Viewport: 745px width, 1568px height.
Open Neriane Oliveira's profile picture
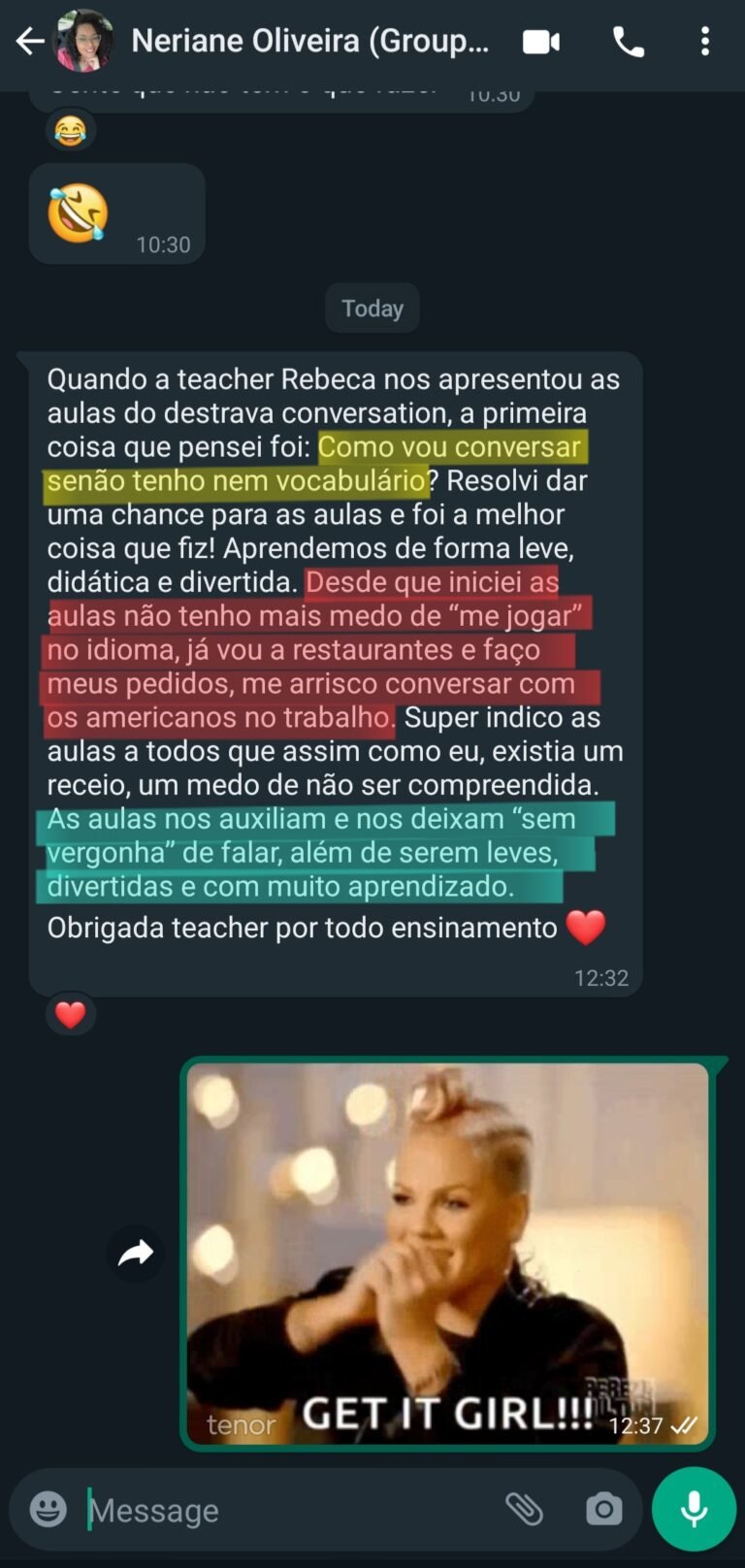pos(85,42)
